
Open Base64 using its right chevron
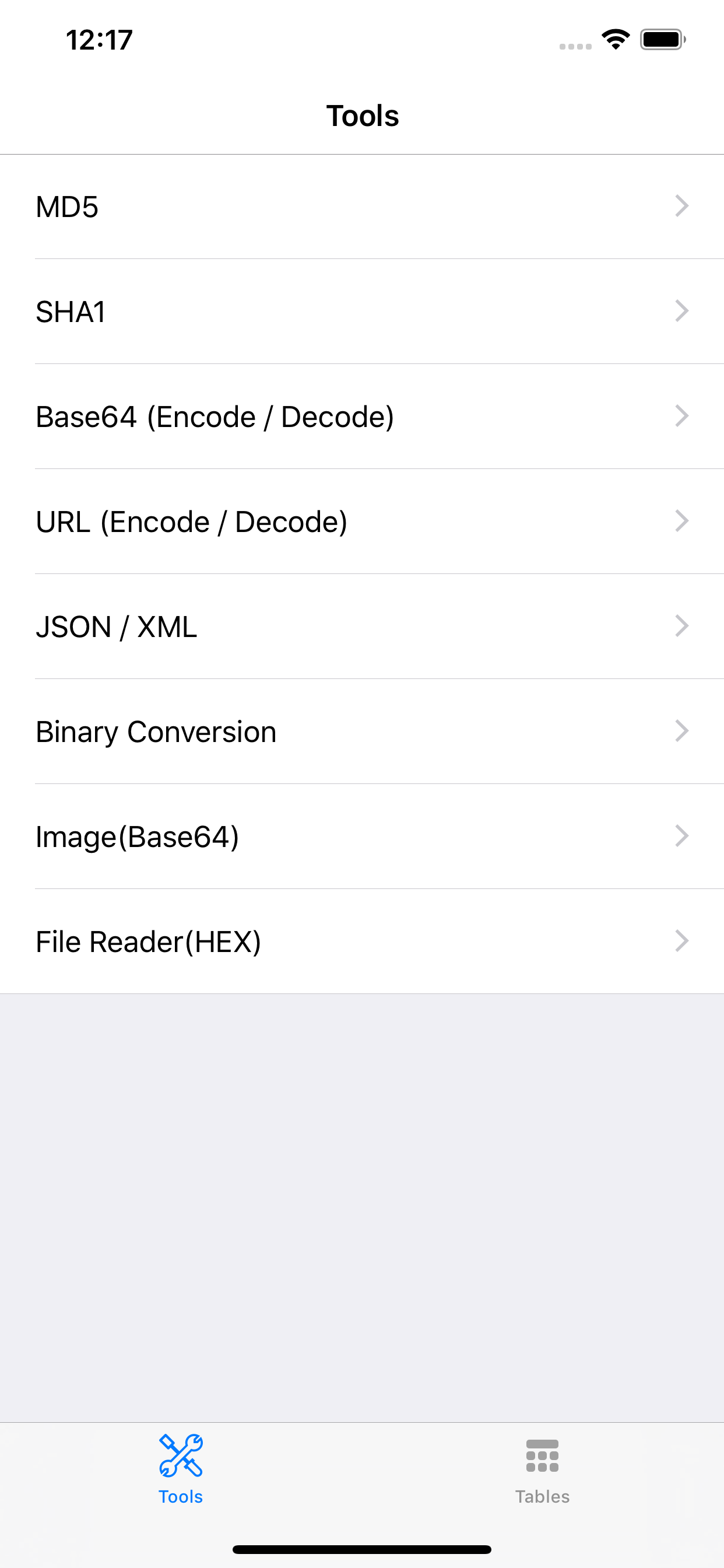(x=681, y=416)
